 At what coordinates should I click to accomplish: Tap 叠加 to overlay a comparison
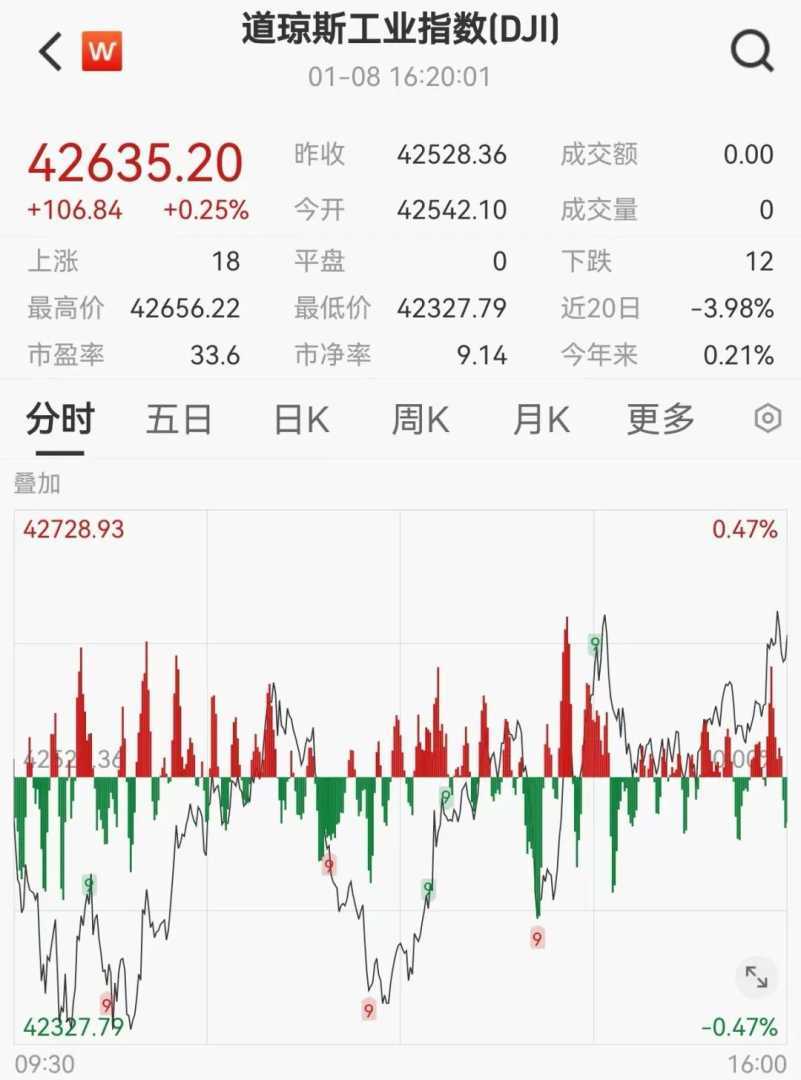[37, 484]
